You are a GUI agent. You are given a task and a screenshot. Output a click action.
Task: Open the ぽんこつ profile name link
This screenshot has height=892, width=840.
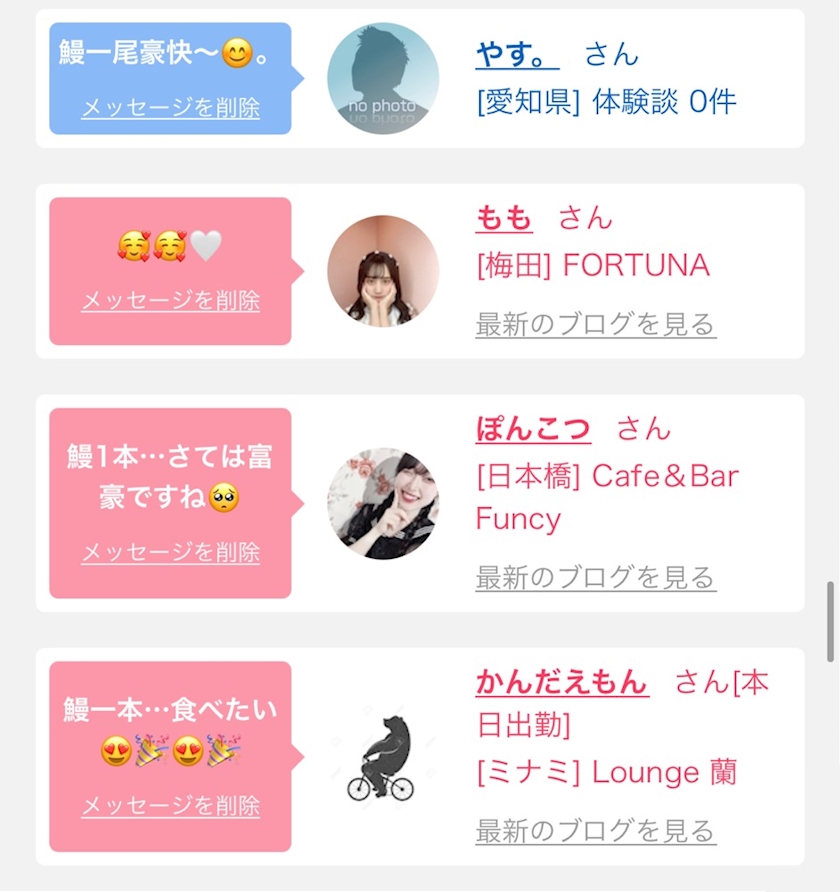[533, 428]
